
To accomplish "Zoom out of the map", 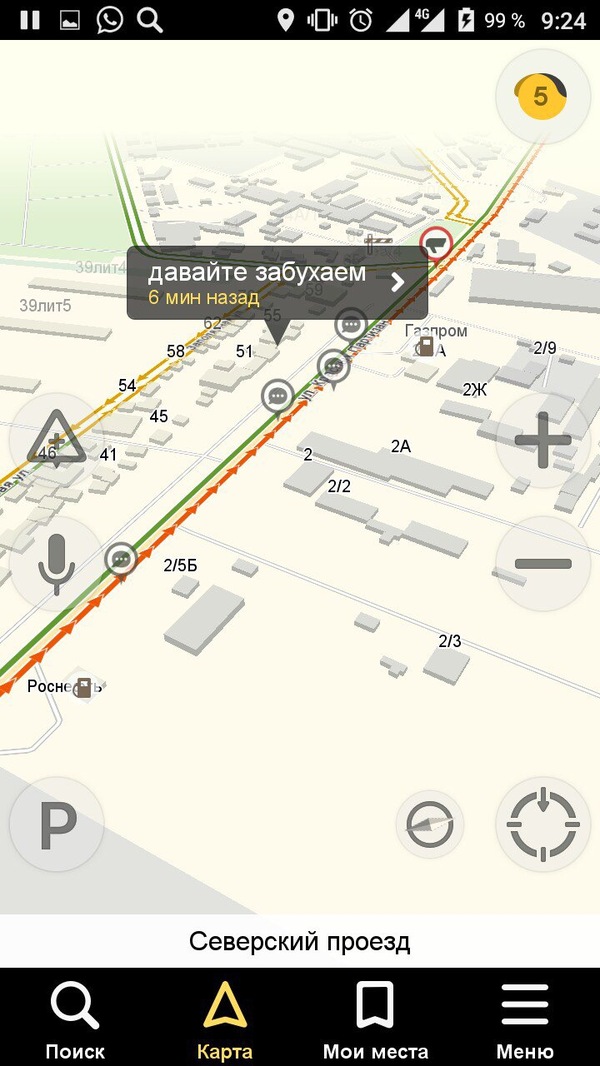I will (543, 563).
